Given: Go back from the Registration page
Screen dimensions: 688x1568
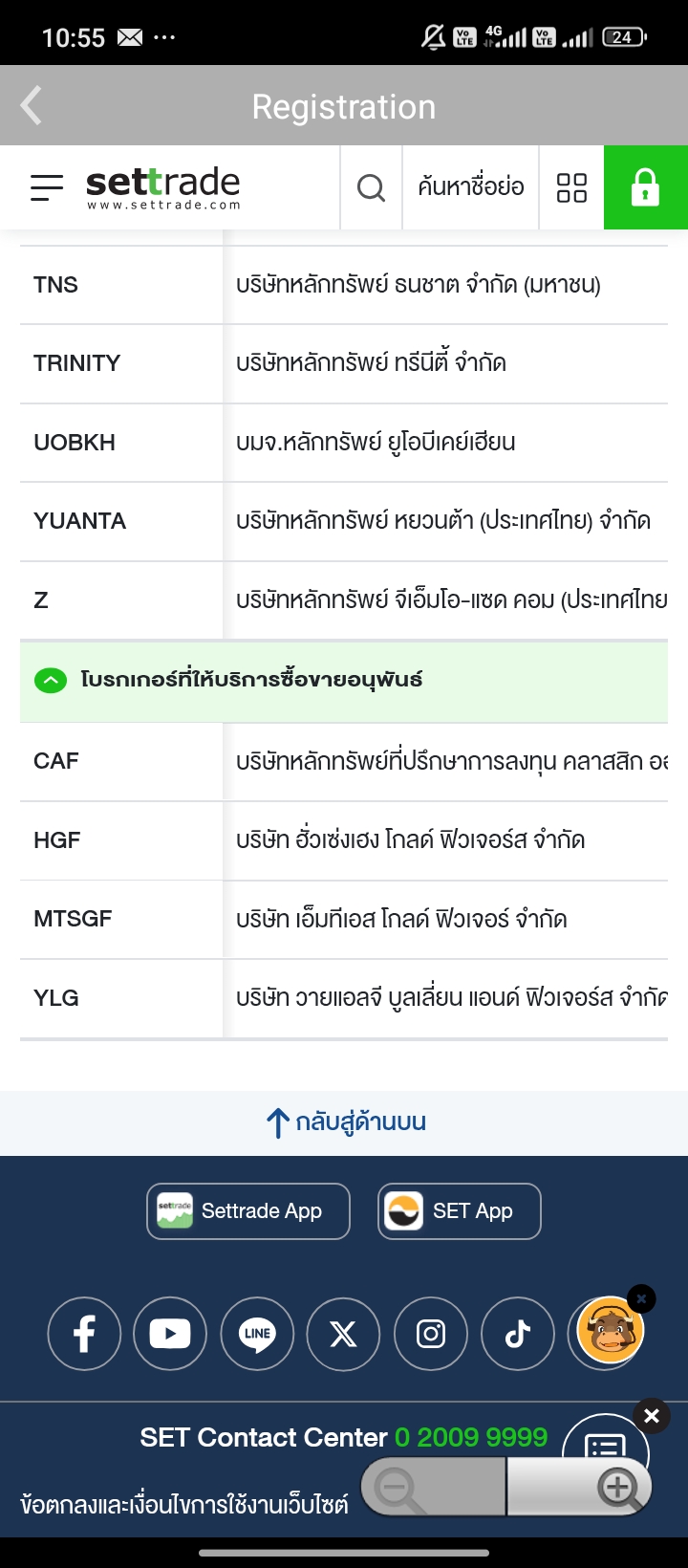Looking at the screenshot, I should [32, 106].
